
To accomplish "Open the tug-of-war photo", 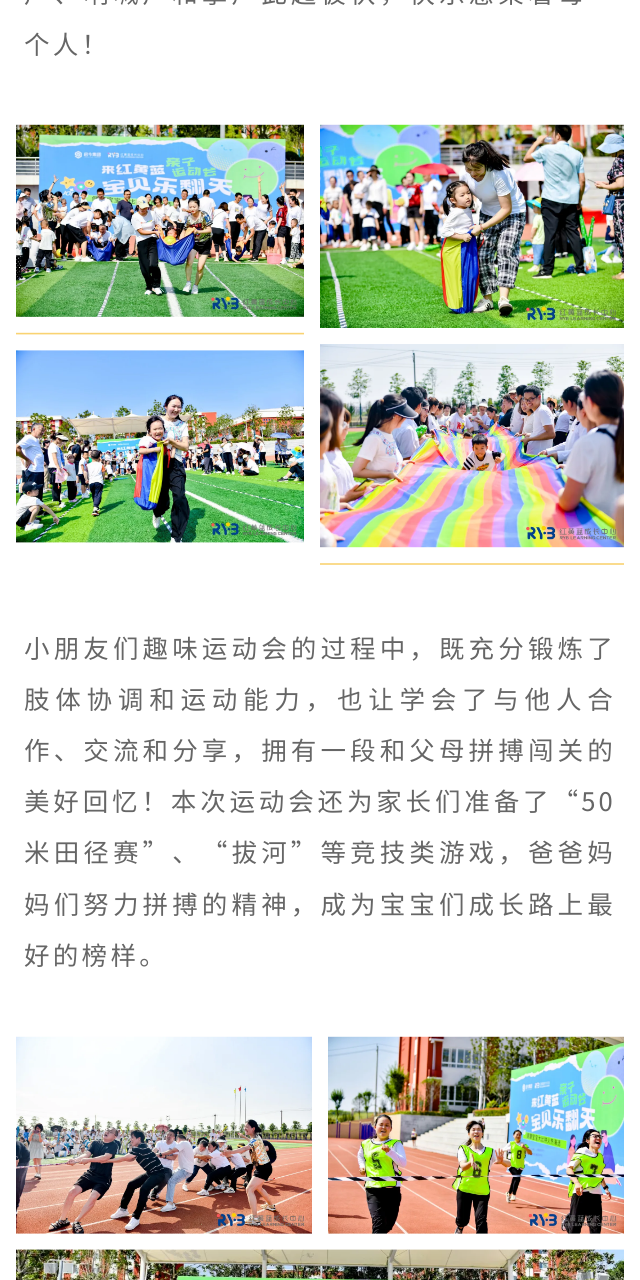I will click(x=164, y=1134).
